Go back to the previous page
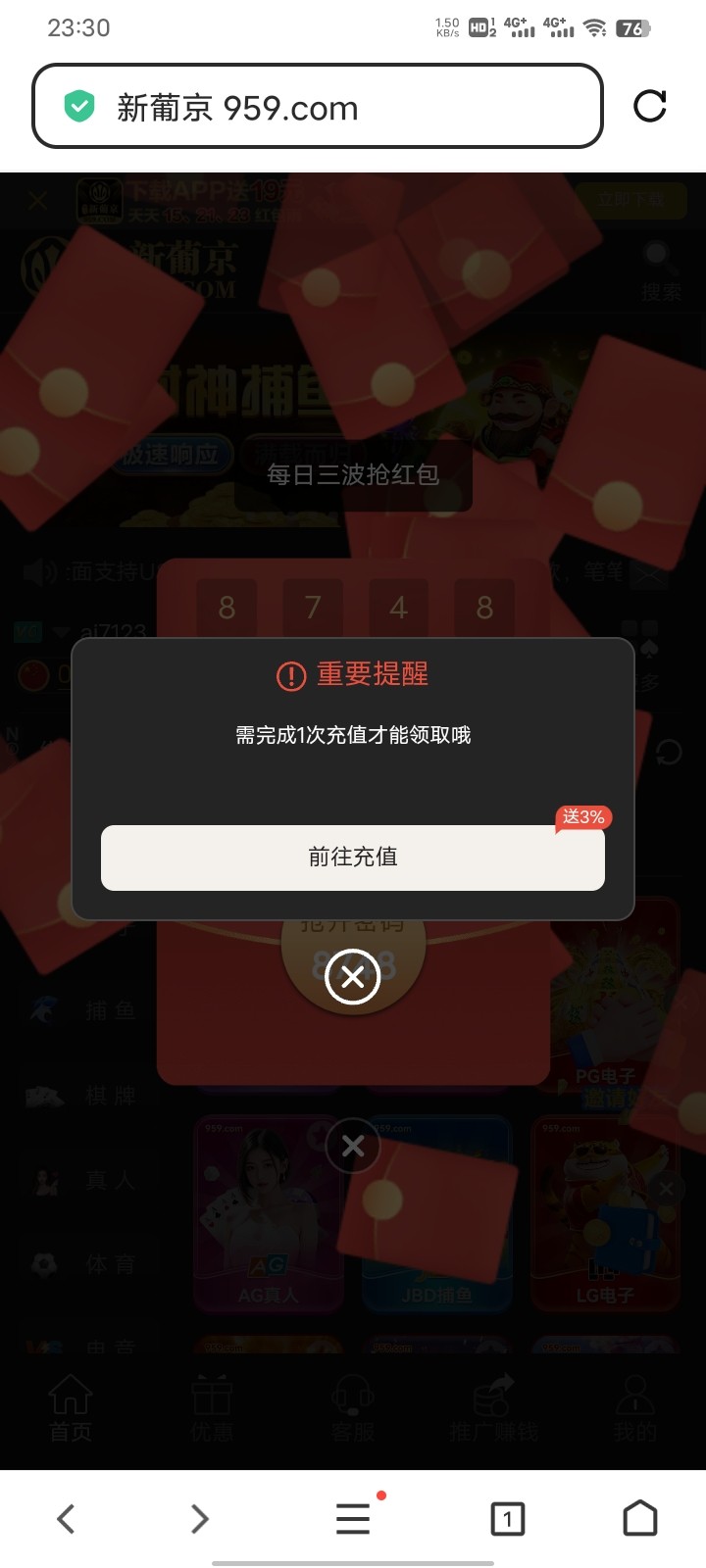The width and height of the screenshot is (706, 1568). (x=66, y=1519)
